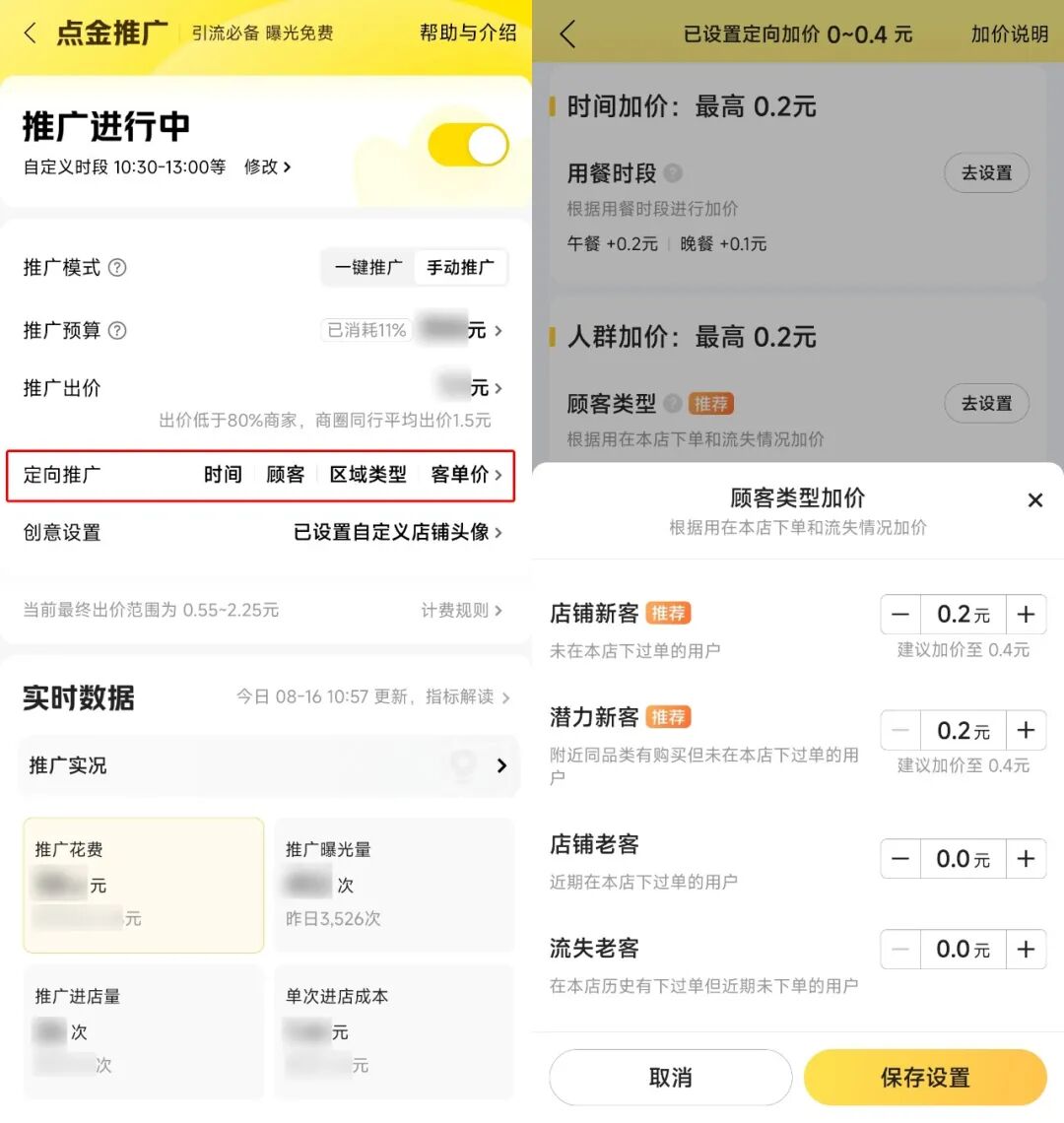Increase the 店铺老客 markup with plus
This screenshot has width=1064, height=1123.
click(x=1026, y=859)
